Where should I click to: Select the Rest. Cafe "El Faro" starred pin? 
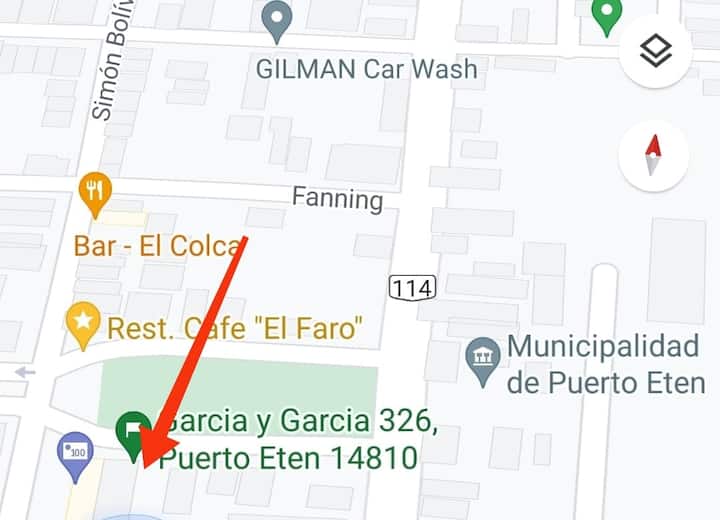pyautogui.click(x=83, y=321)
